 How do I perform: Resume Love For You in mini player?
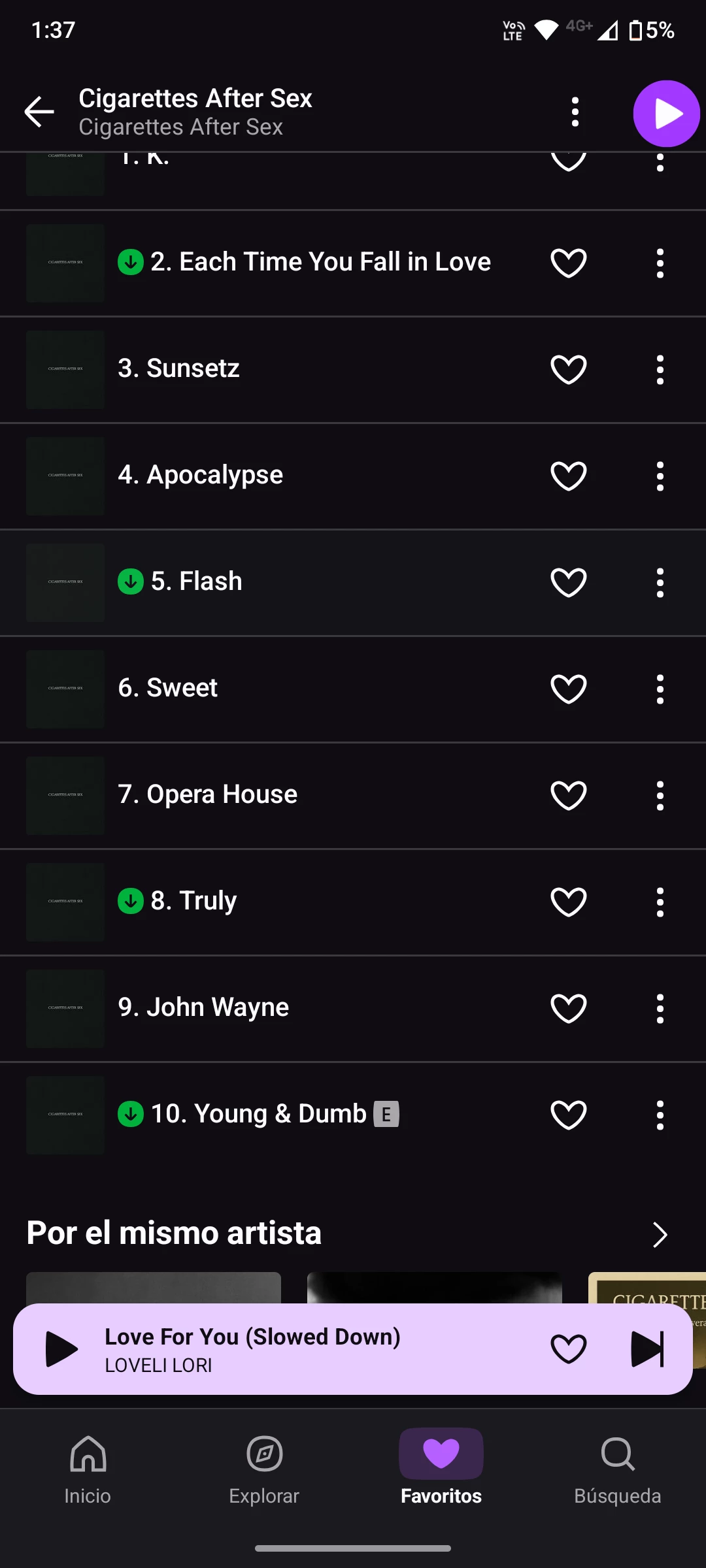click(x=61, y=1349)
